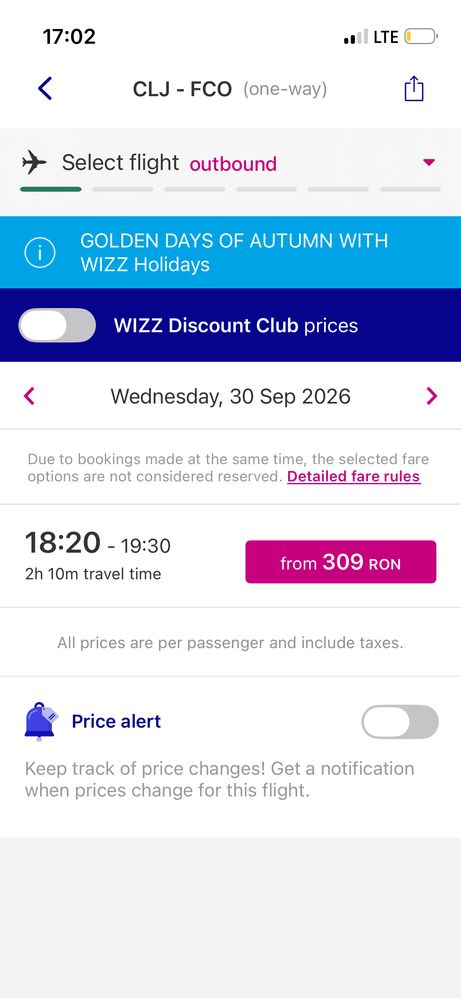Open the Detailed fare rules link

pos(353,477)
